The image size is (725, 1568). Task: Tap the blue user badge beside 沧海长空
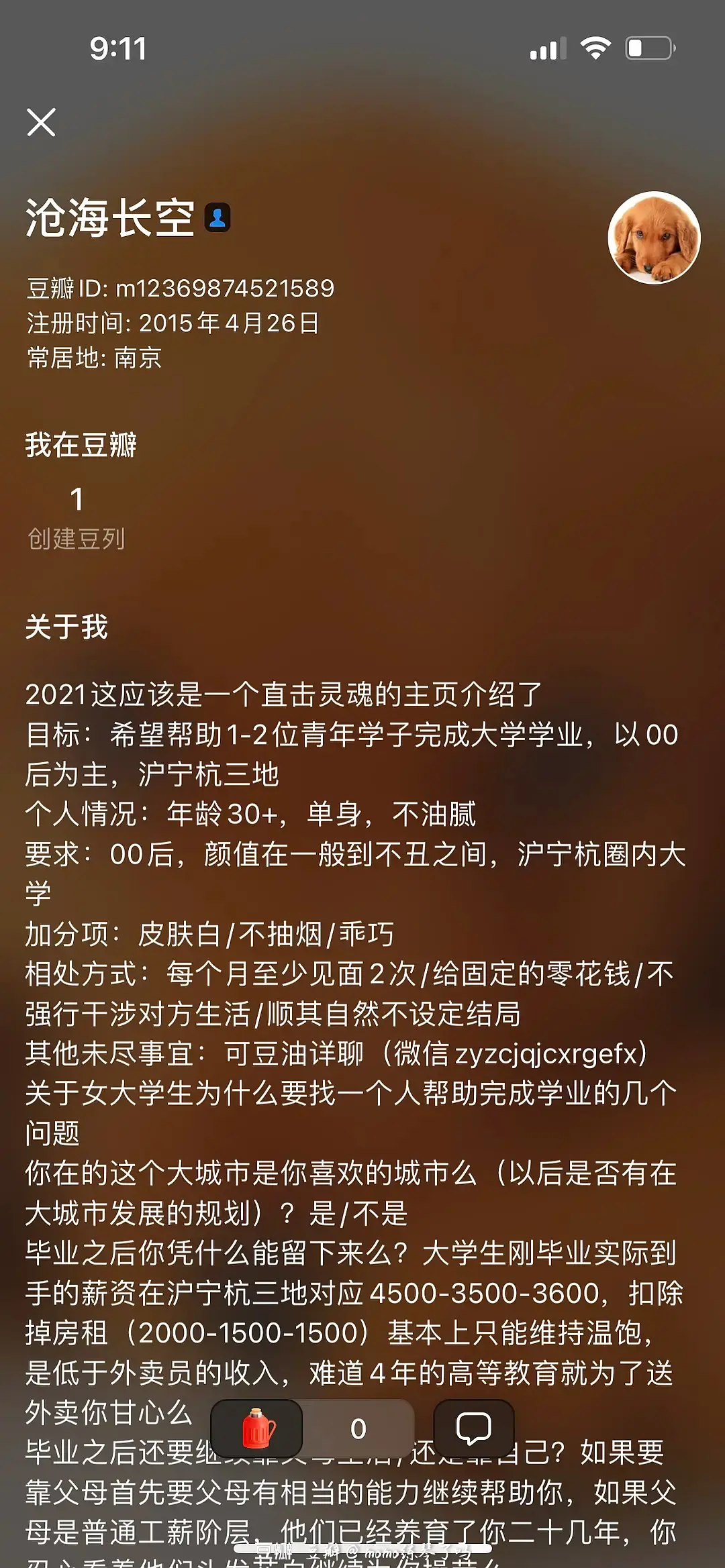[x=217, y=217]
